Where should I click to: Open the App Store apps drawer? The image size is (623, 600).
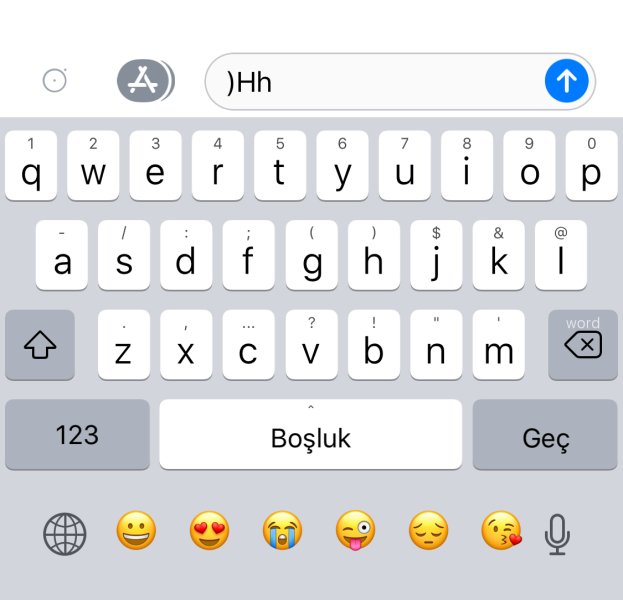point(143,81)
